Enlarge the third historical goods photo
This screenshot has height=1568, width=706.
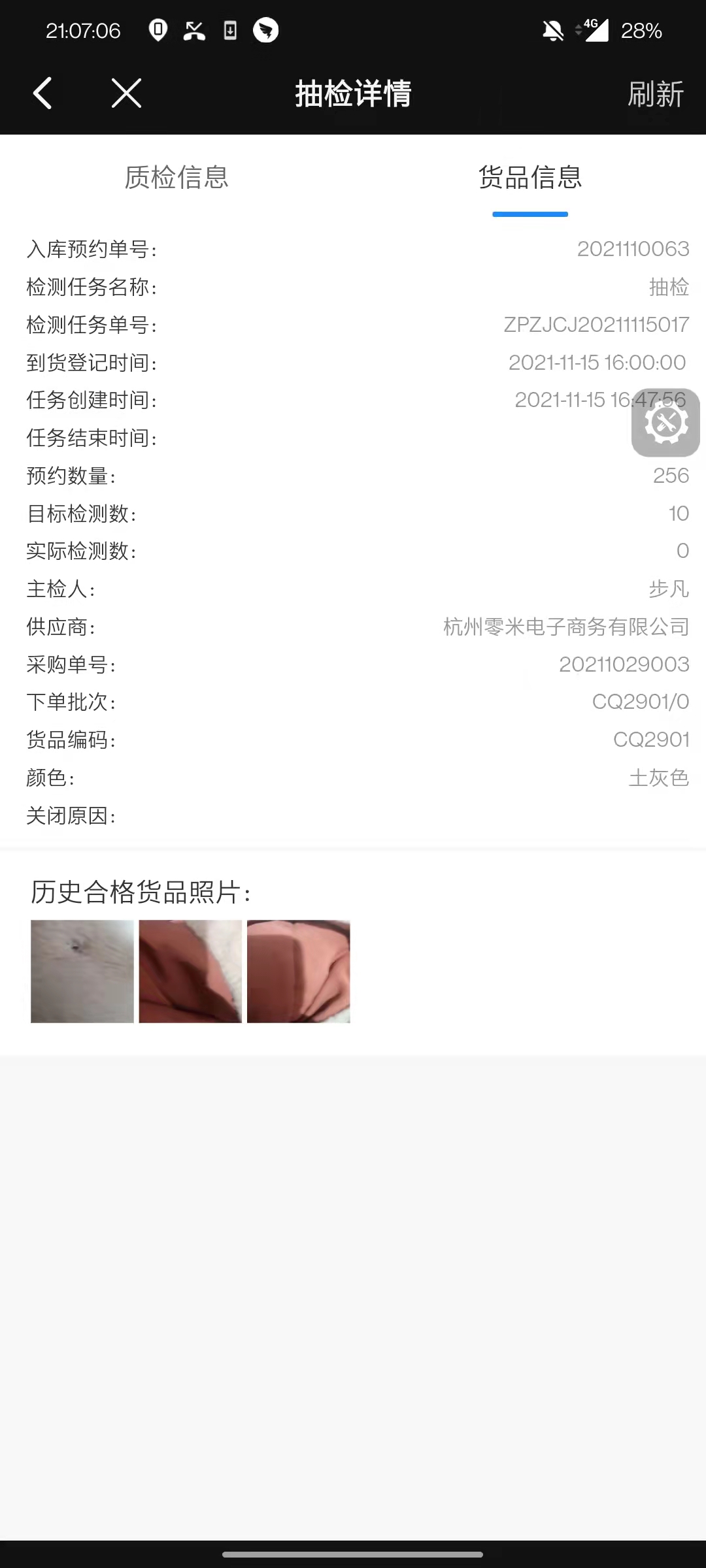click(x=299, y=971)
